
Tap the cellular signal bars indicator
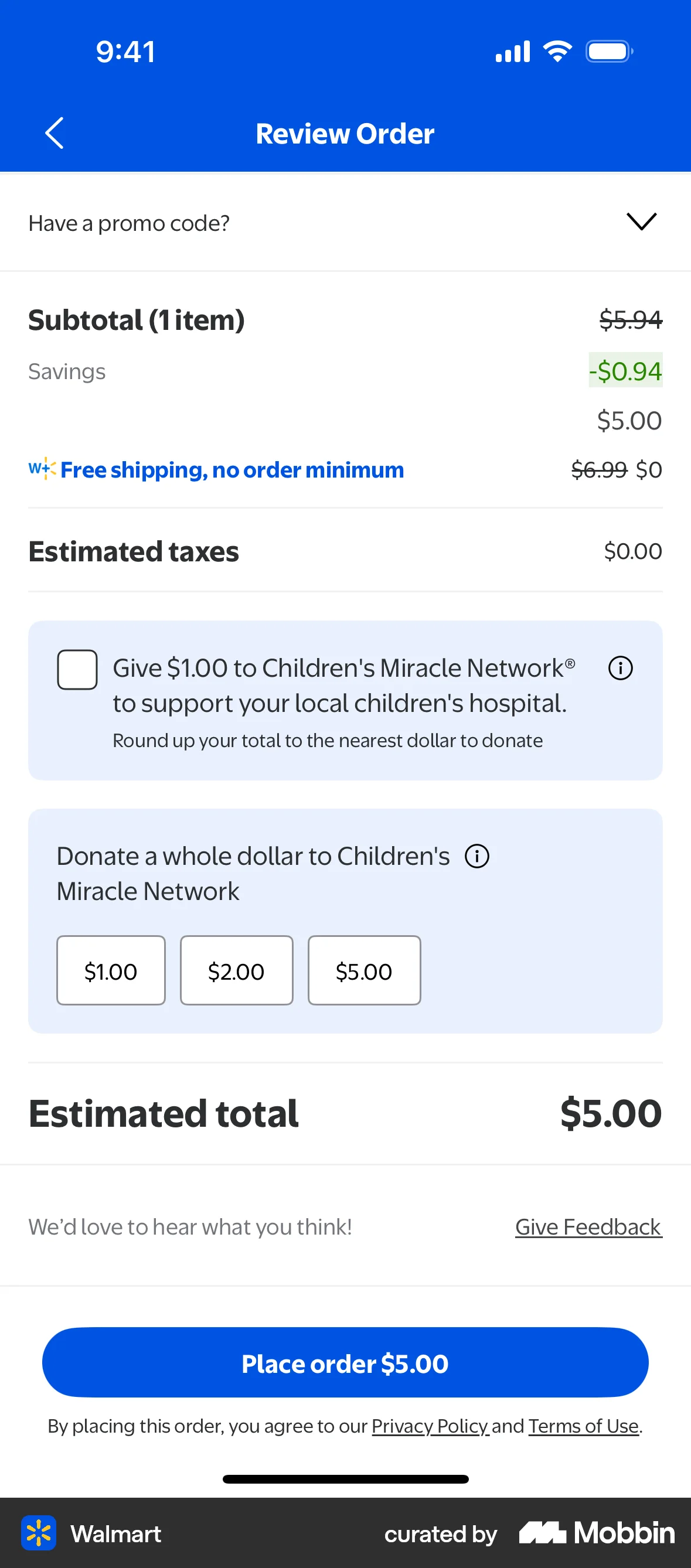click(512, 51)
